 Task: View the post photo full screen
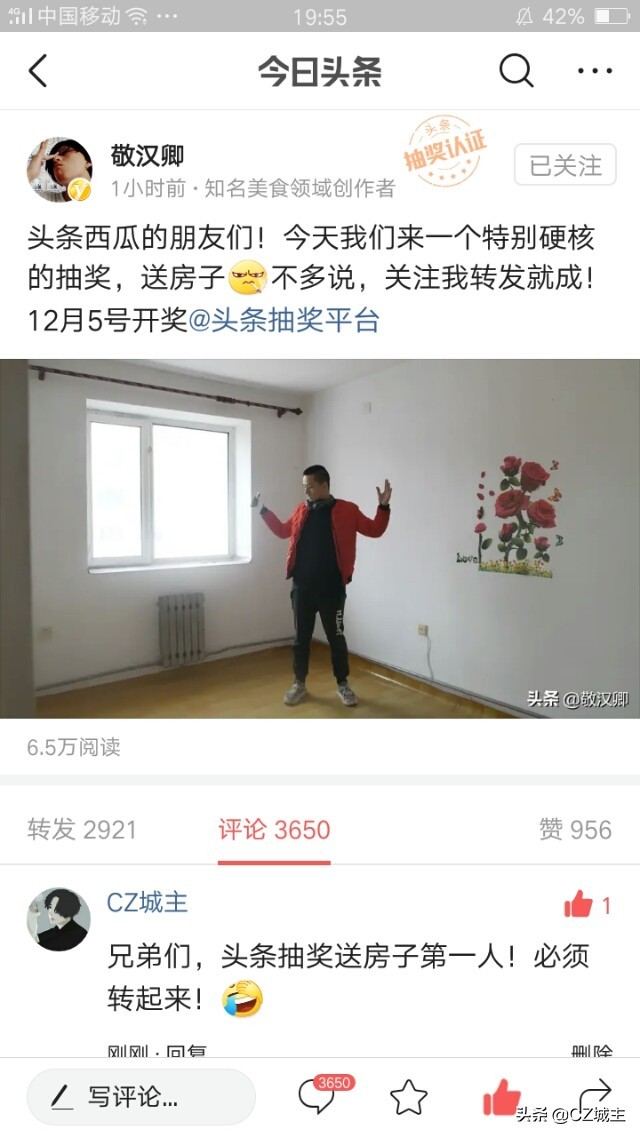pos(320,538)
